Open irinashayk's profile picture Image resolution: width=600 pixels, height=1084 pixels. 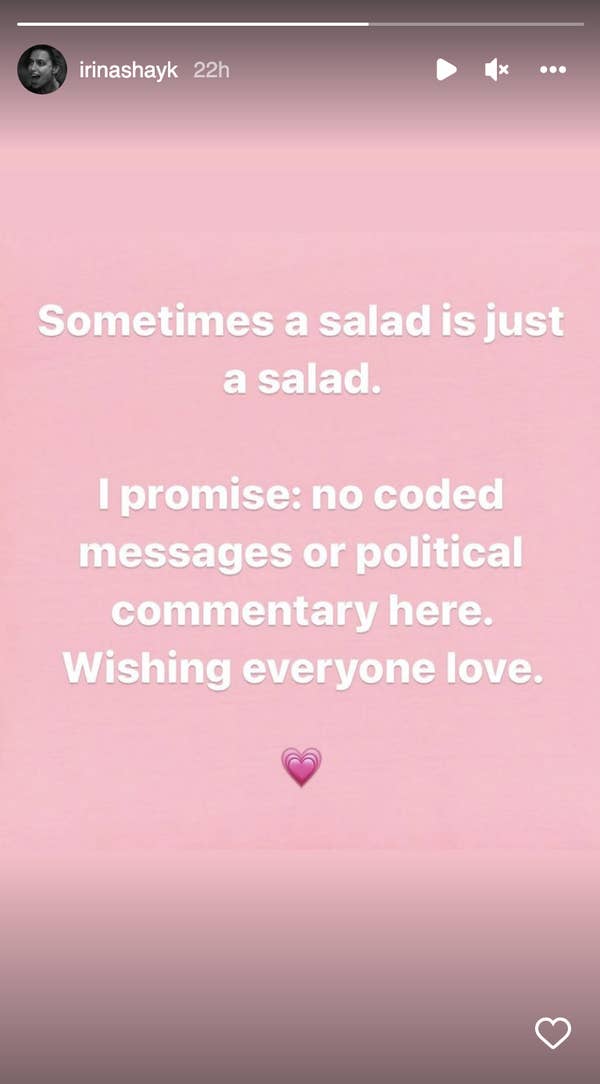[x=42, y=70]
